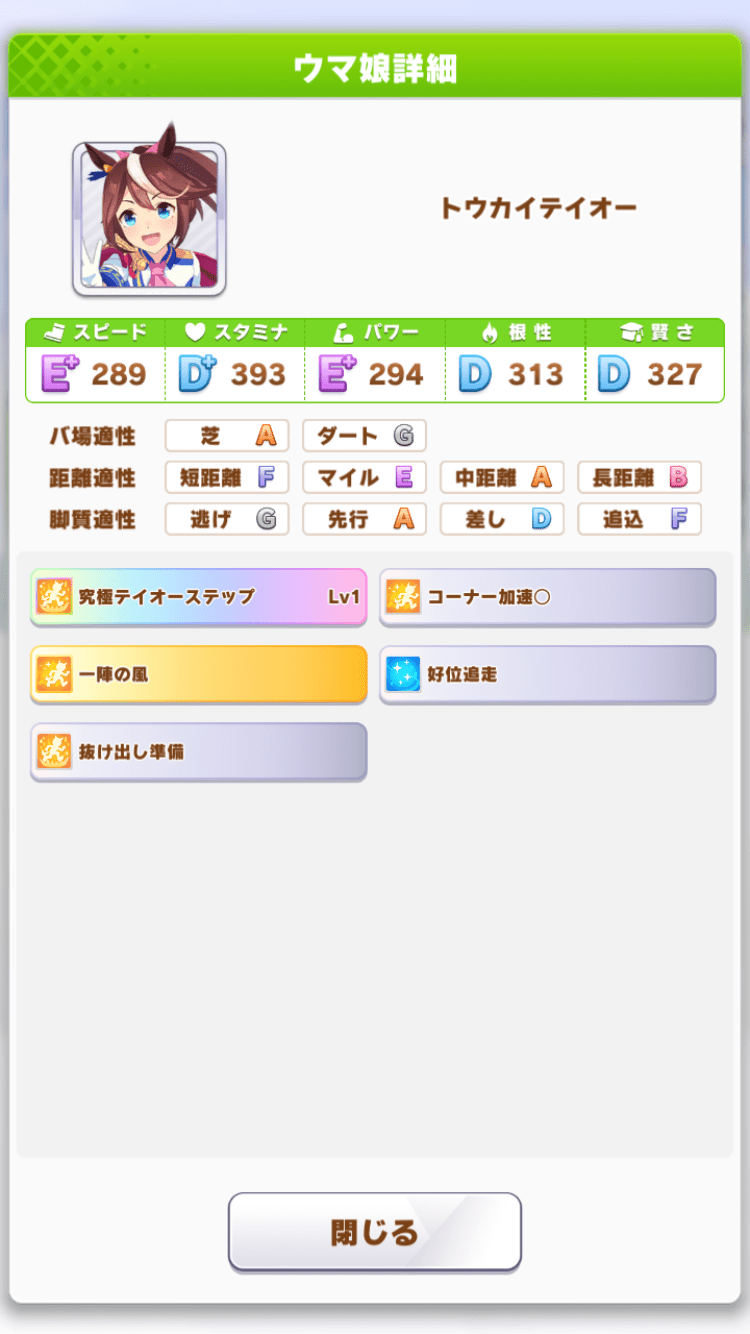The height and width of the screenshot is (1334, 750).
Task: Select the ダート G aptitude
Action: click(364, 435)
